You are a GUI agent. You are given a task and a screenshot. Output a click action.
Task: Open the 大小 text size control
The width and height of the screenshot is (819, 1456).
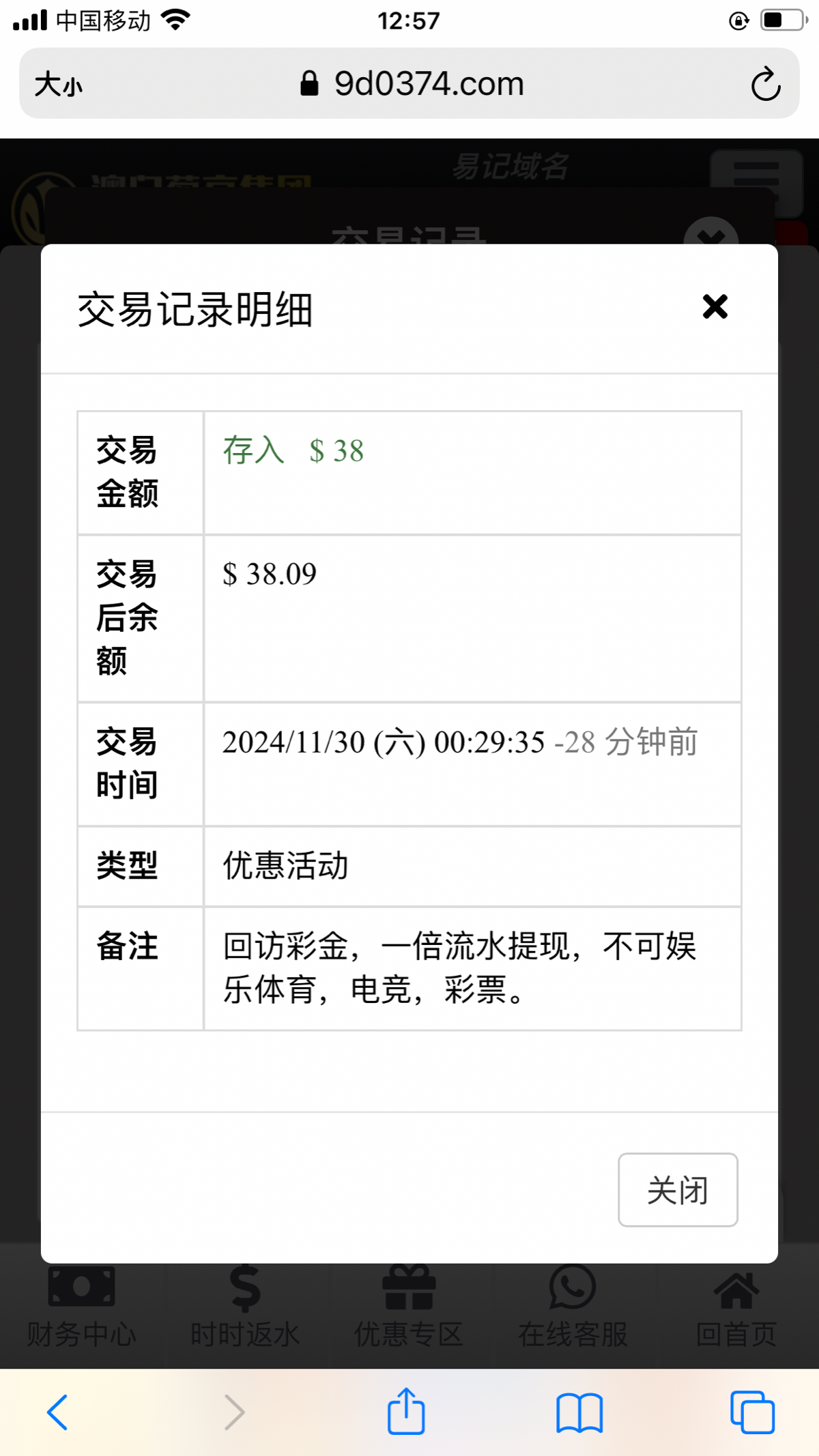(x=58, y=83)
